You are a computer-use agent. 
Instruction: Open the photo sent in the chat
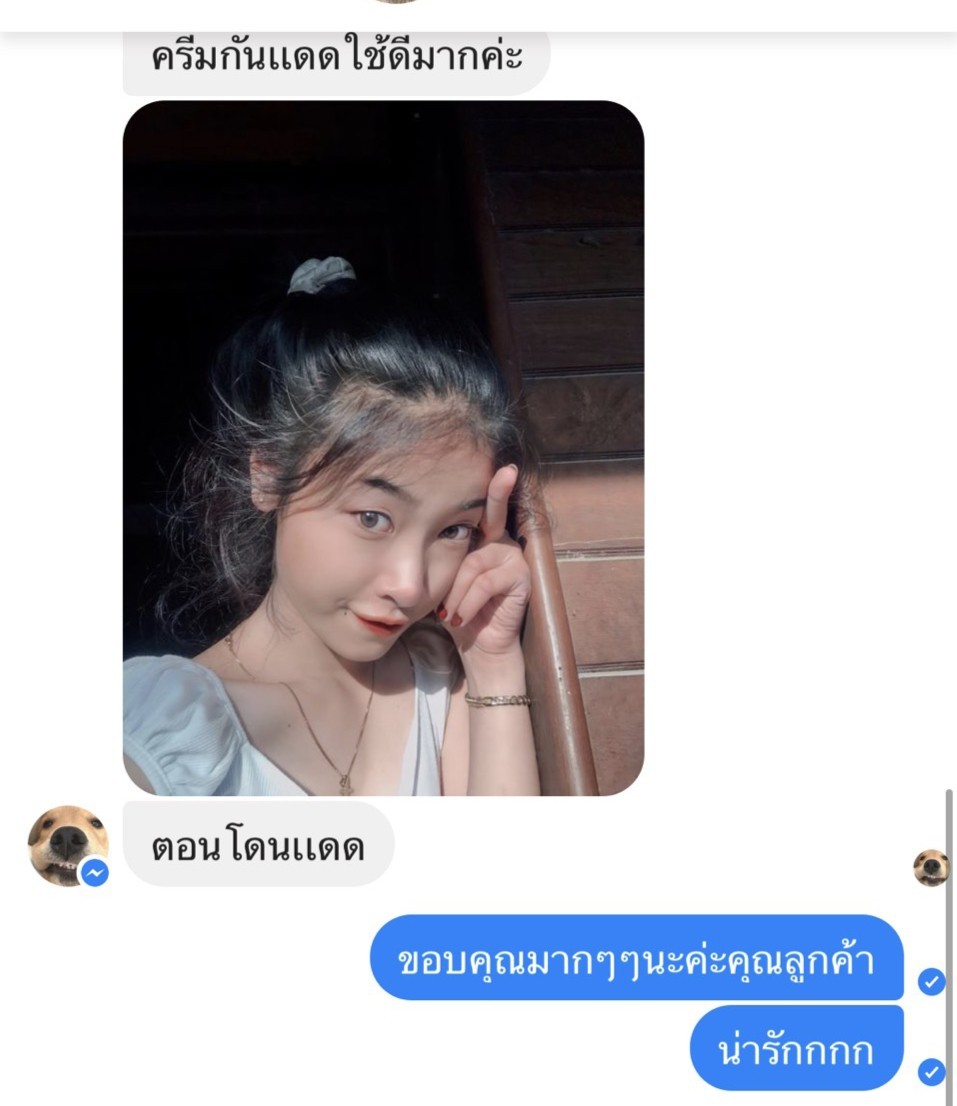[383, 448]
